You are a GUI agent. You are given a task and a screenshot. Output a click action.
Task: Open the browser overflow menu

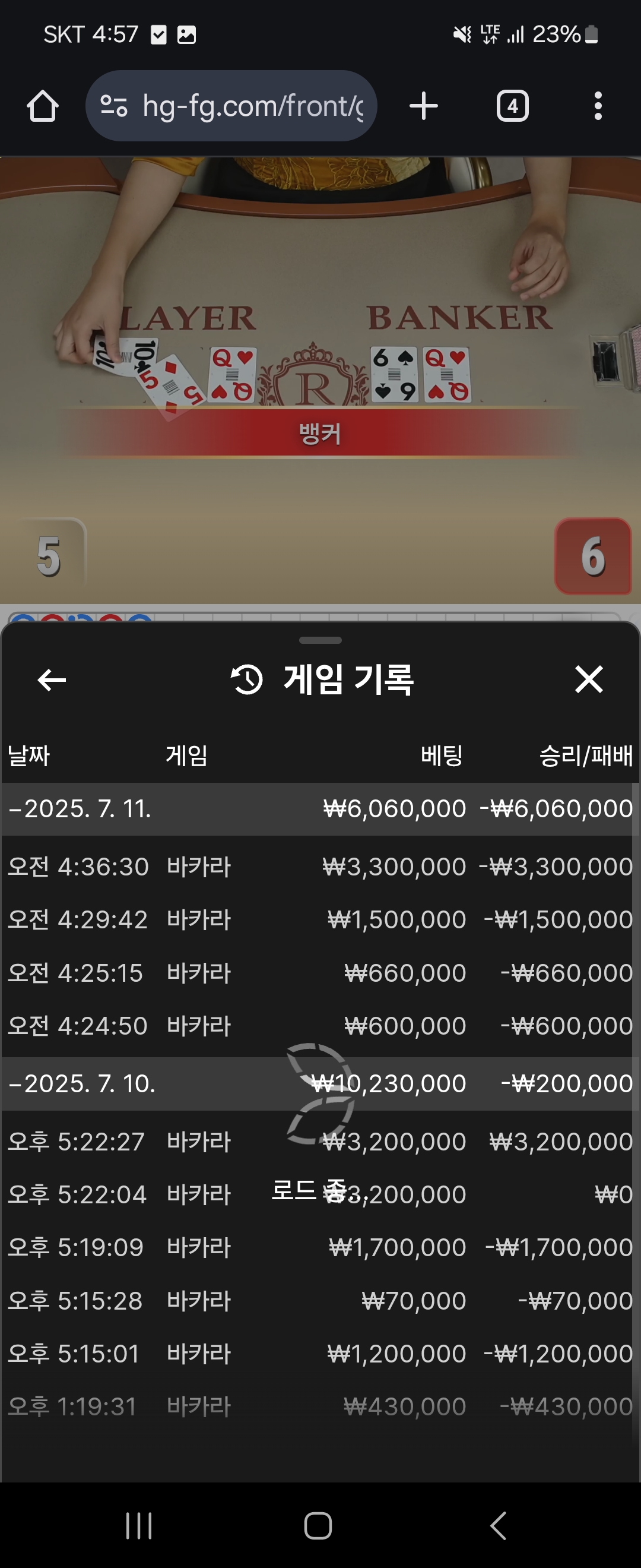coord(598,106)
